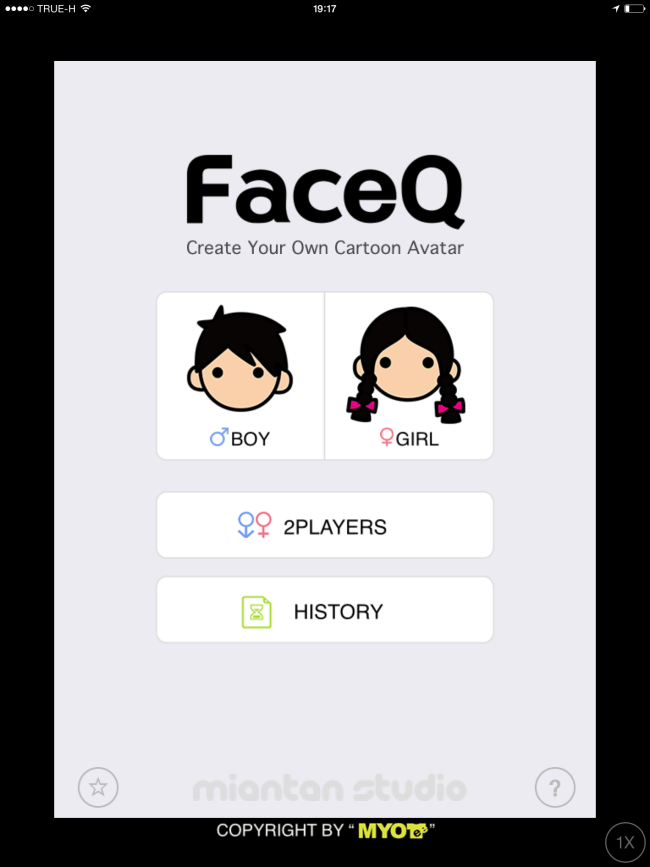This screenshot has height=867, width=650.
Task: Open the HISTORY of saved avatars
Action: point(325,610)
